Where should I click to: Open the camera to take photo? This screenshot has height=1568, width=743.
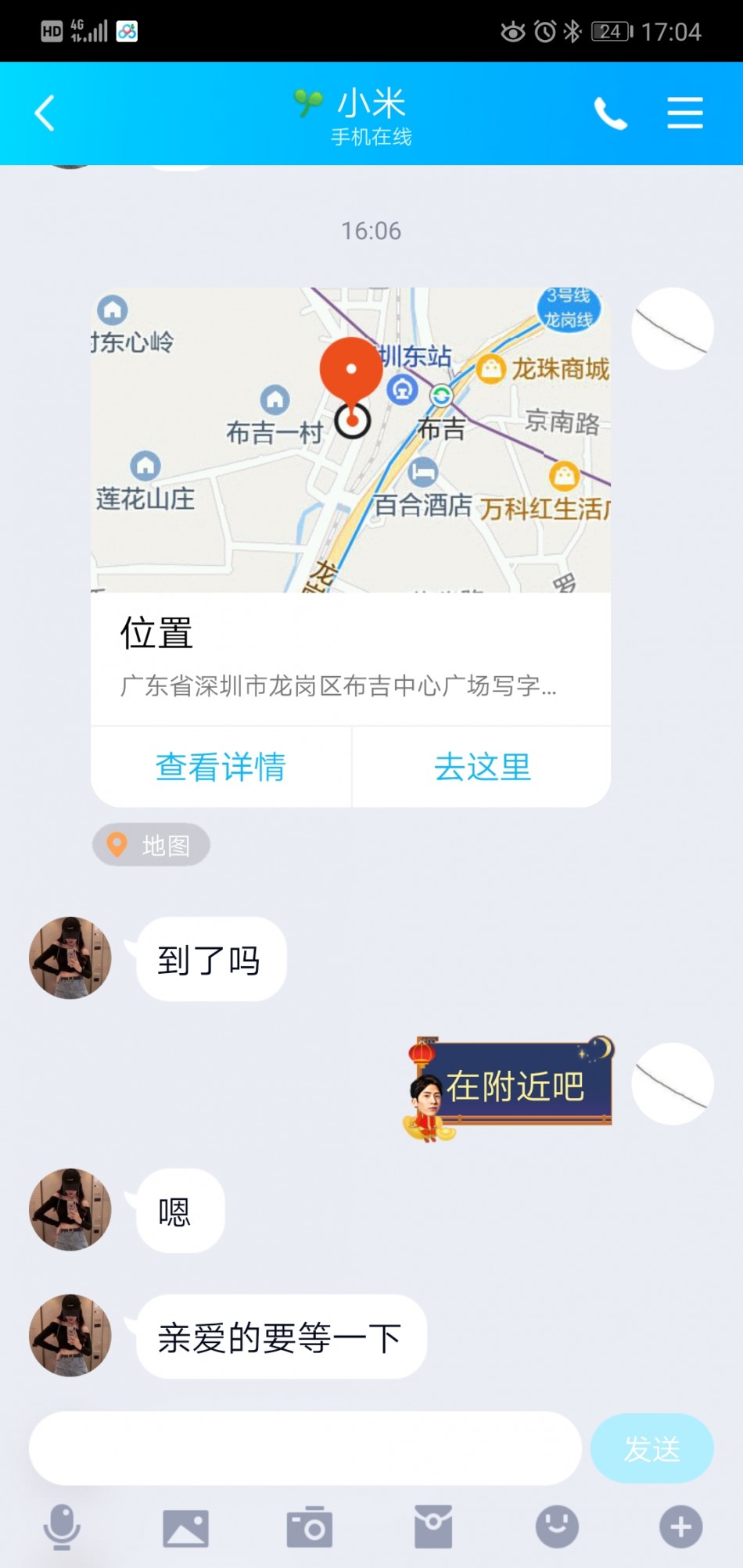(309, 1527)
